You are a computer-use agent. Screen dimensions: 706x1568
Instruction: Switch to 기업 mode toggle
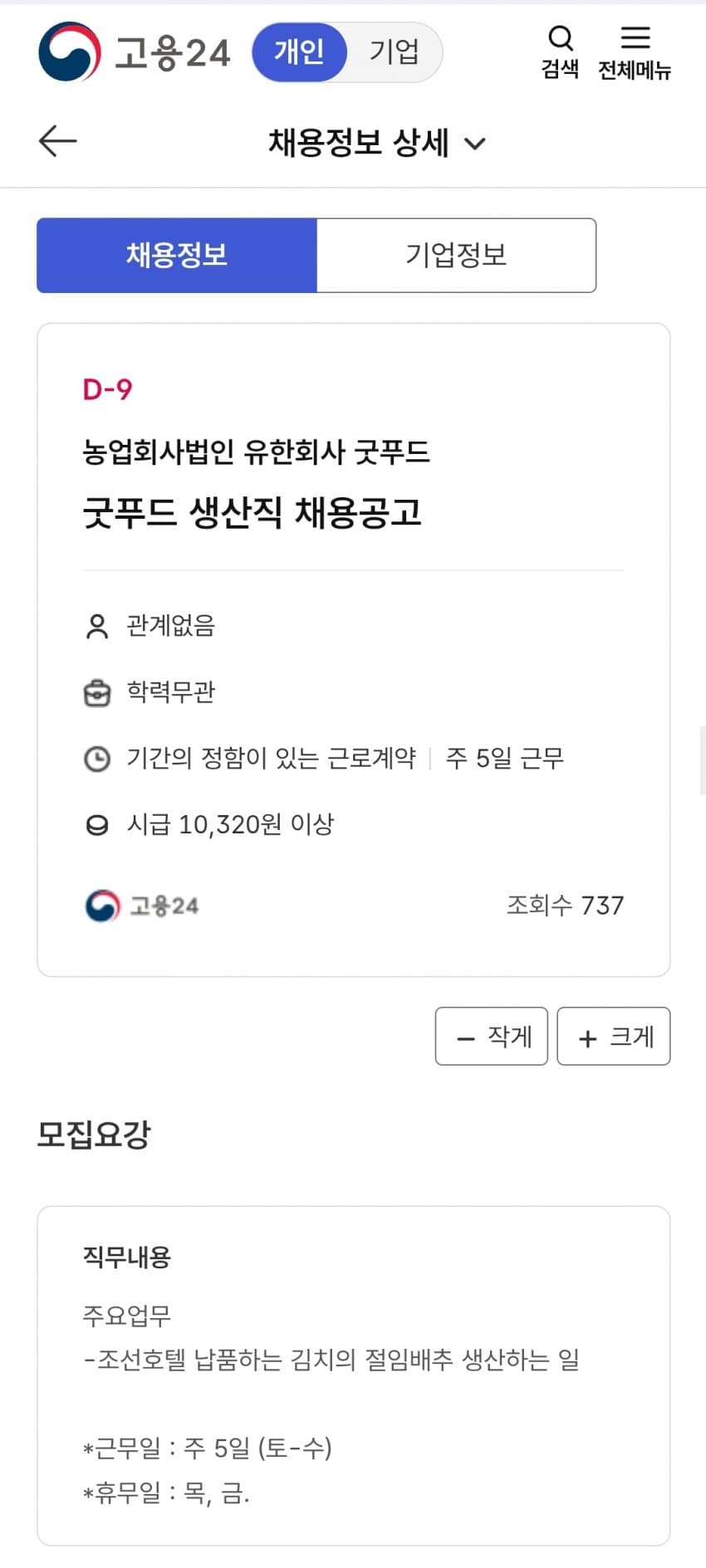(394, 52)
